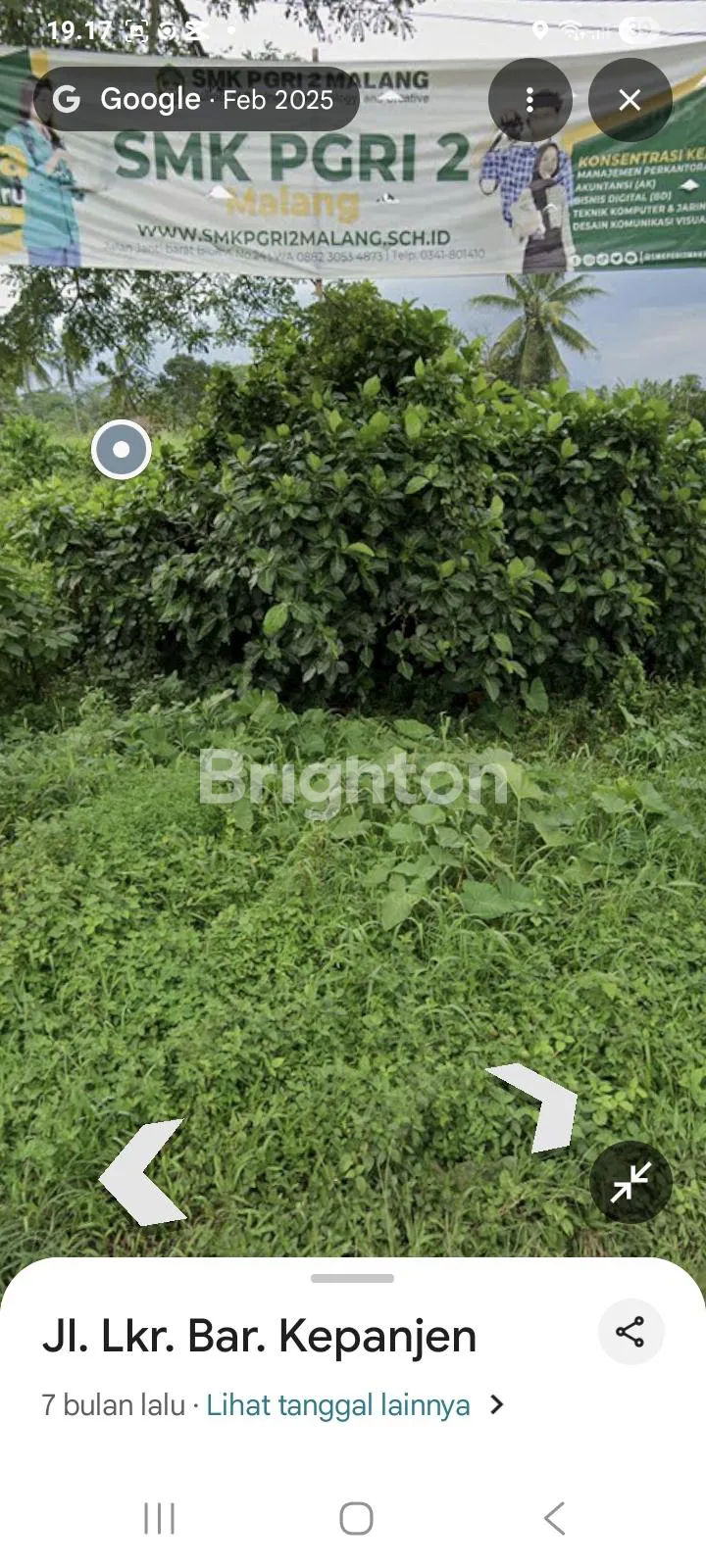Show recent apps
The width and height of the screenshot is (706, 1568).
(159, 1518)
